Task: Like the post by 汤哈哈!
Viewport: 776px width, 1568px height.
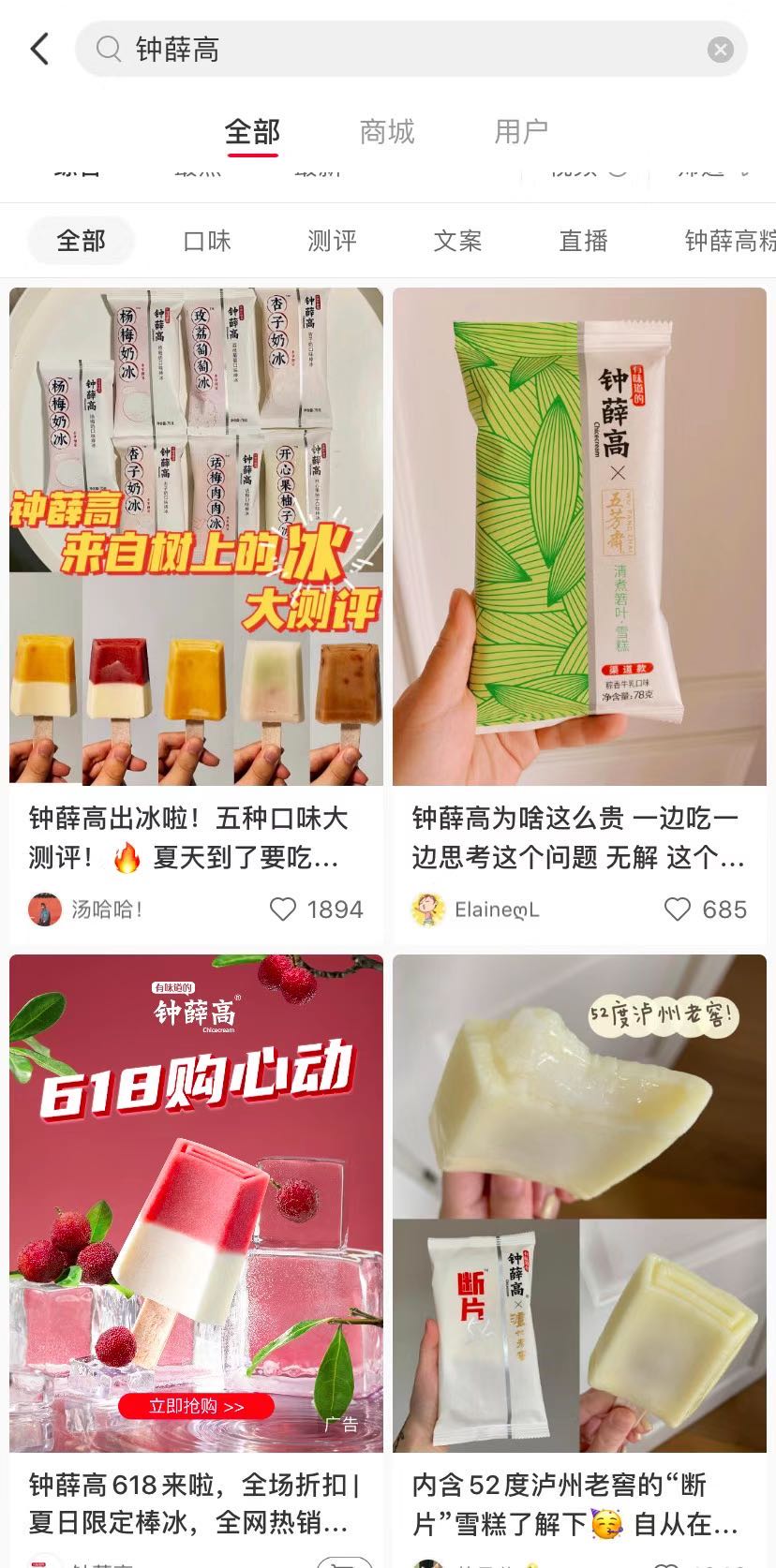Action: 283,910
